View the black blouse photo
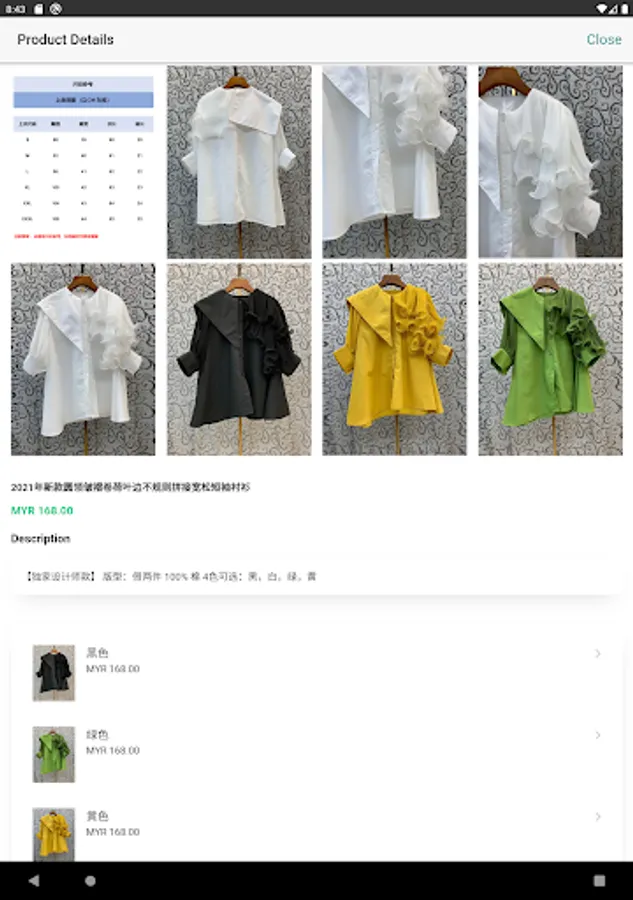The height and width of the screenshot is (900, 633). pyautogui.click(x=239, y=359)
